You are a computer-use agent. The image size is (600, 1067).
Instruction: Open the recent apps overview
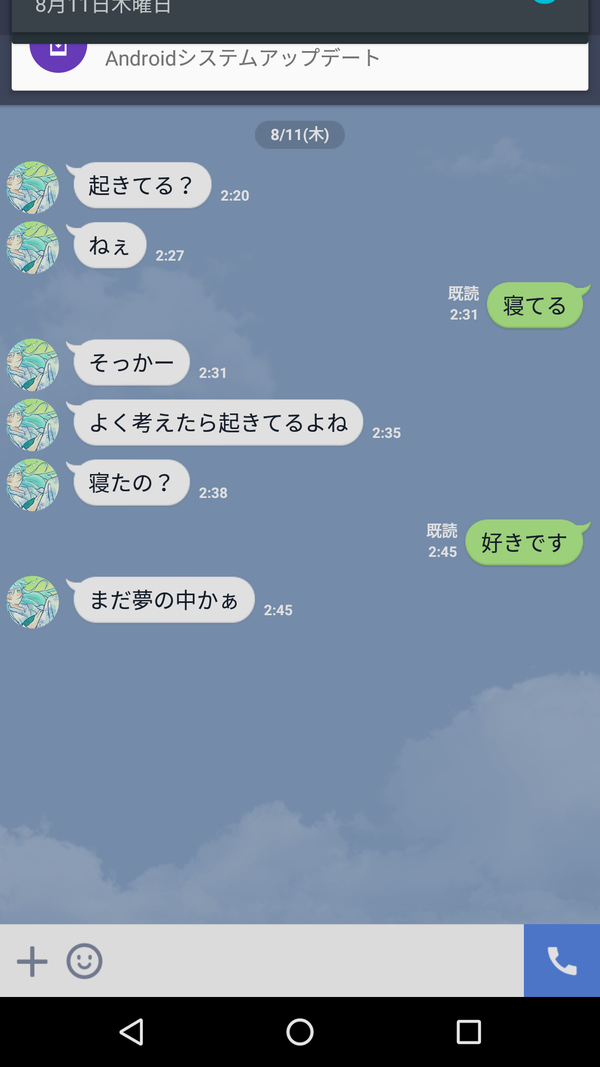tap(468, 1032)
